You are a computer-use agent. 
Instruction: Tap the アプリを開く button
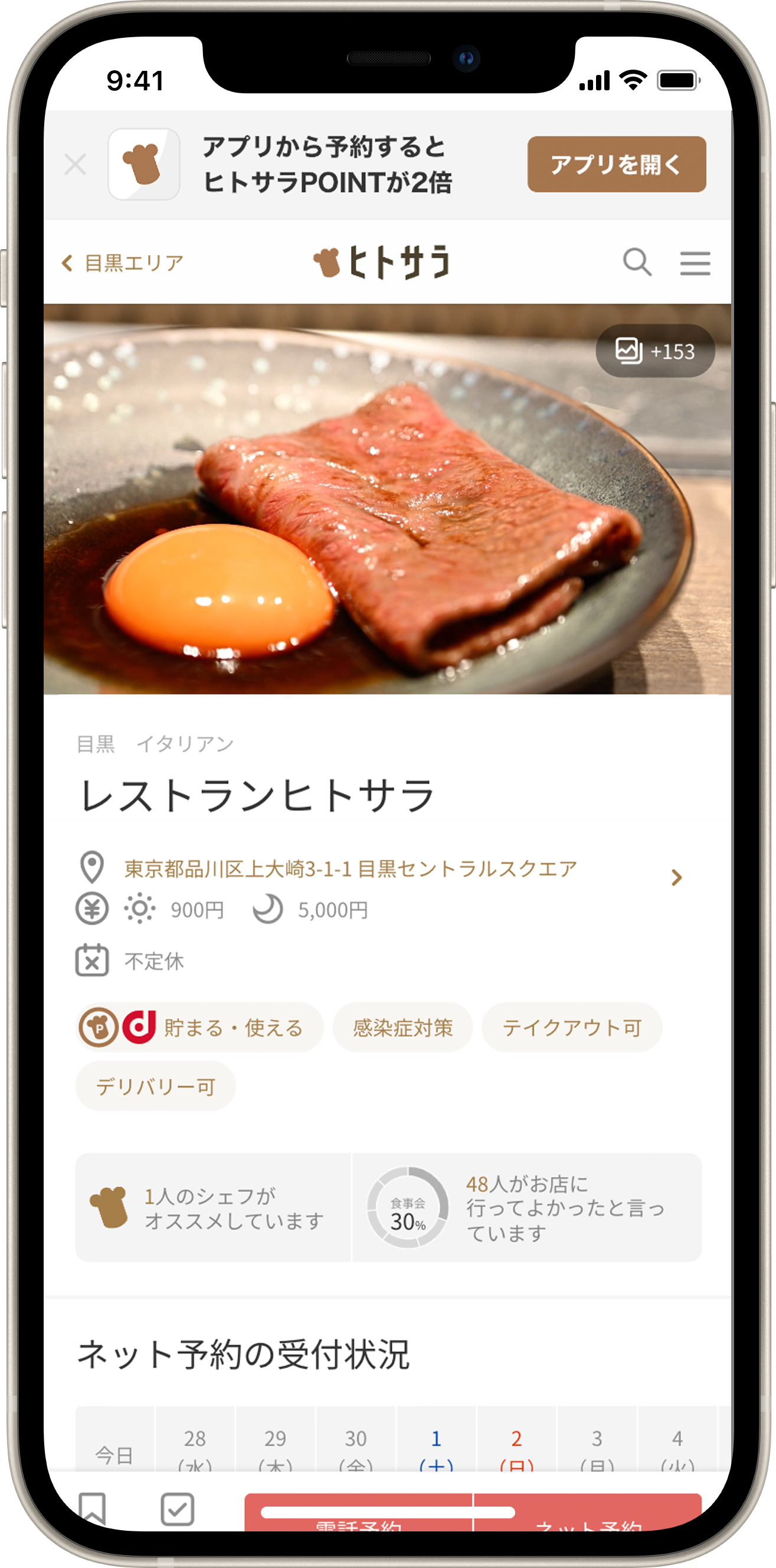click(616, 164)
